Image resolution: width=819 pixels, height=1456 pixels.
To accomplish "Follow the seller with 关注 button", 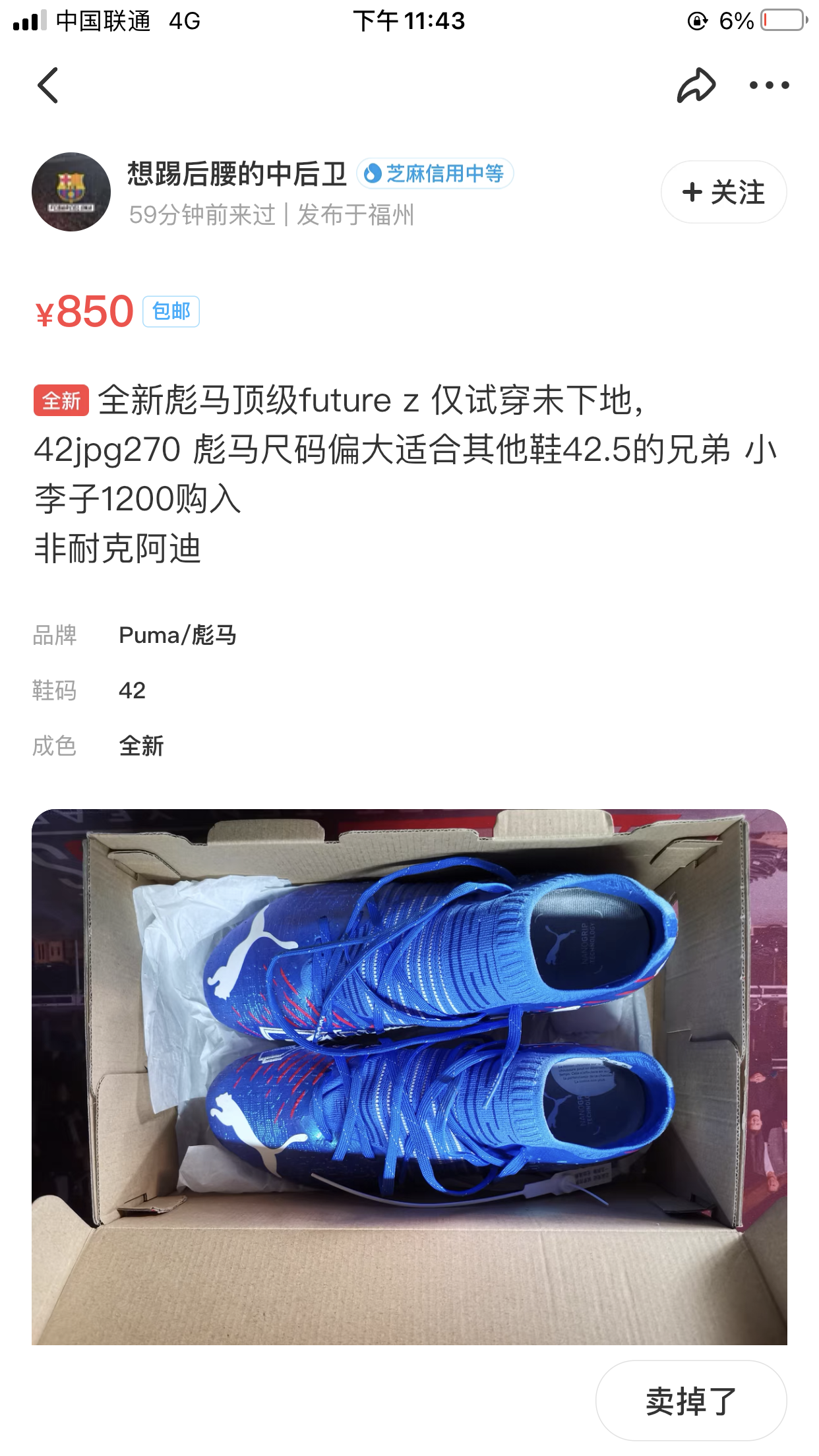I will coord(723,192).
